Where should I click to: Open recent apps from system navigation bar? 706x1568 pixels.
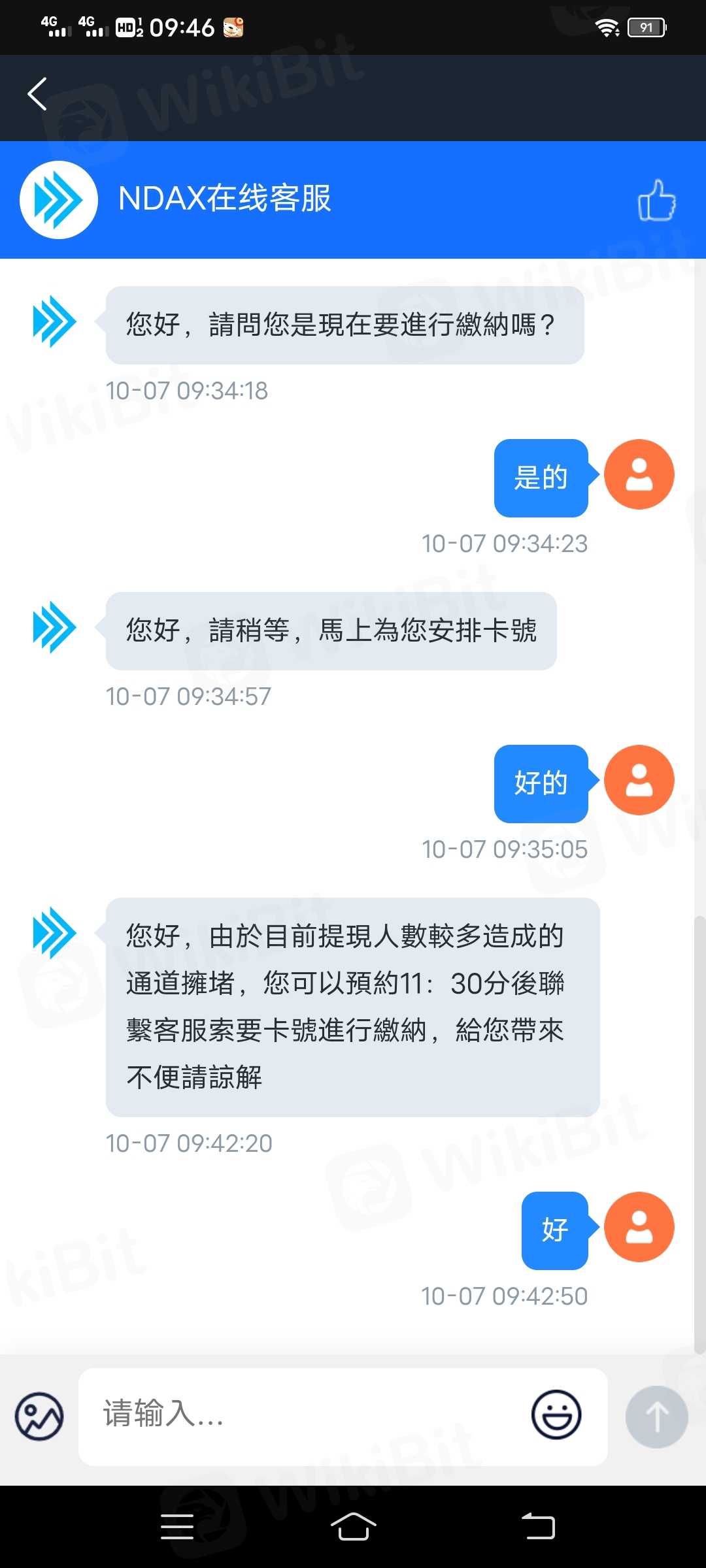coord(177,1526)
